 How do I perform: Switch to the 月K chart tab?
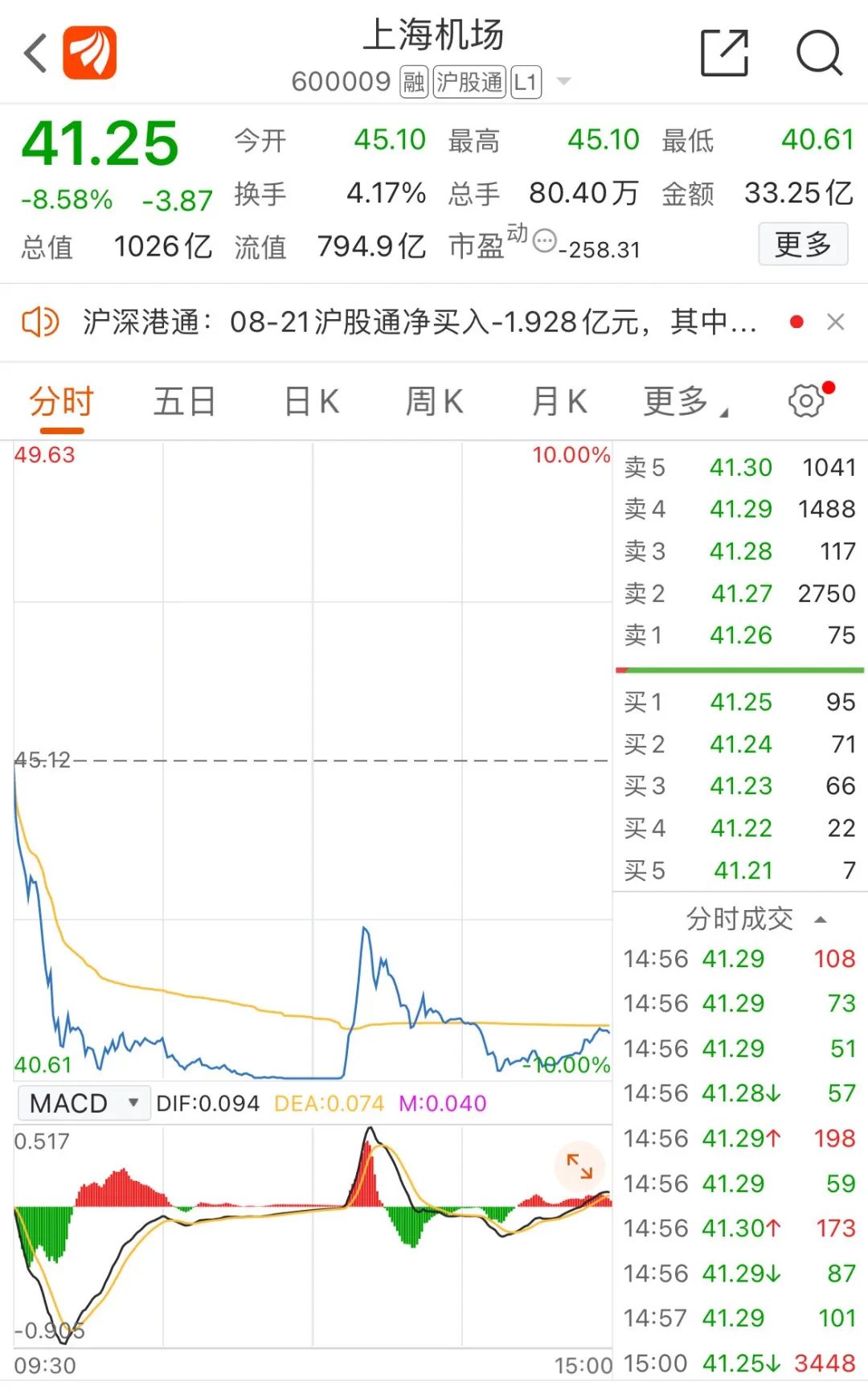click(x=559, y=401)
